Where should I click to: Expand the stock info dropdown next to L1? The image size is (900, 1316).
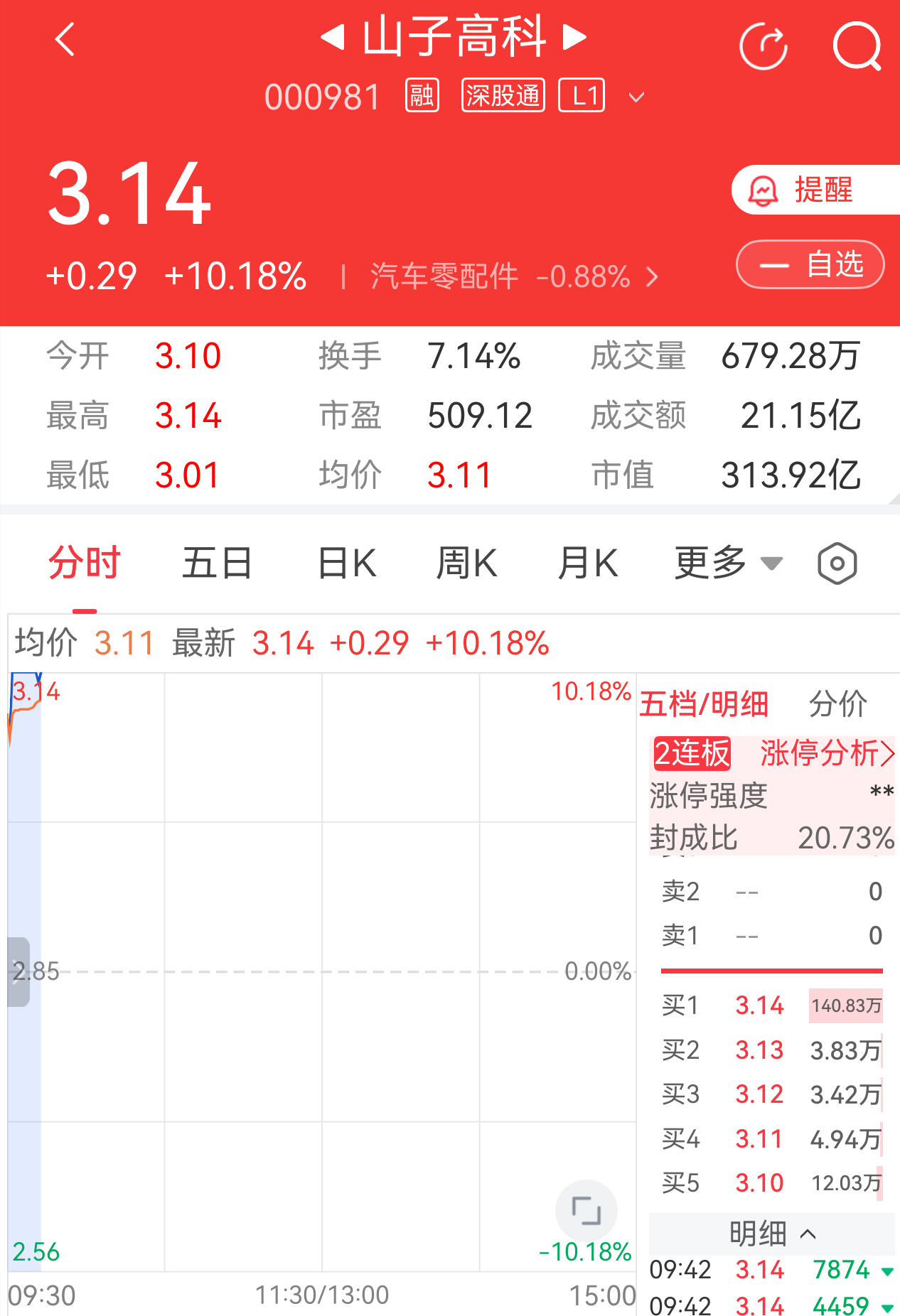(637, 97)
